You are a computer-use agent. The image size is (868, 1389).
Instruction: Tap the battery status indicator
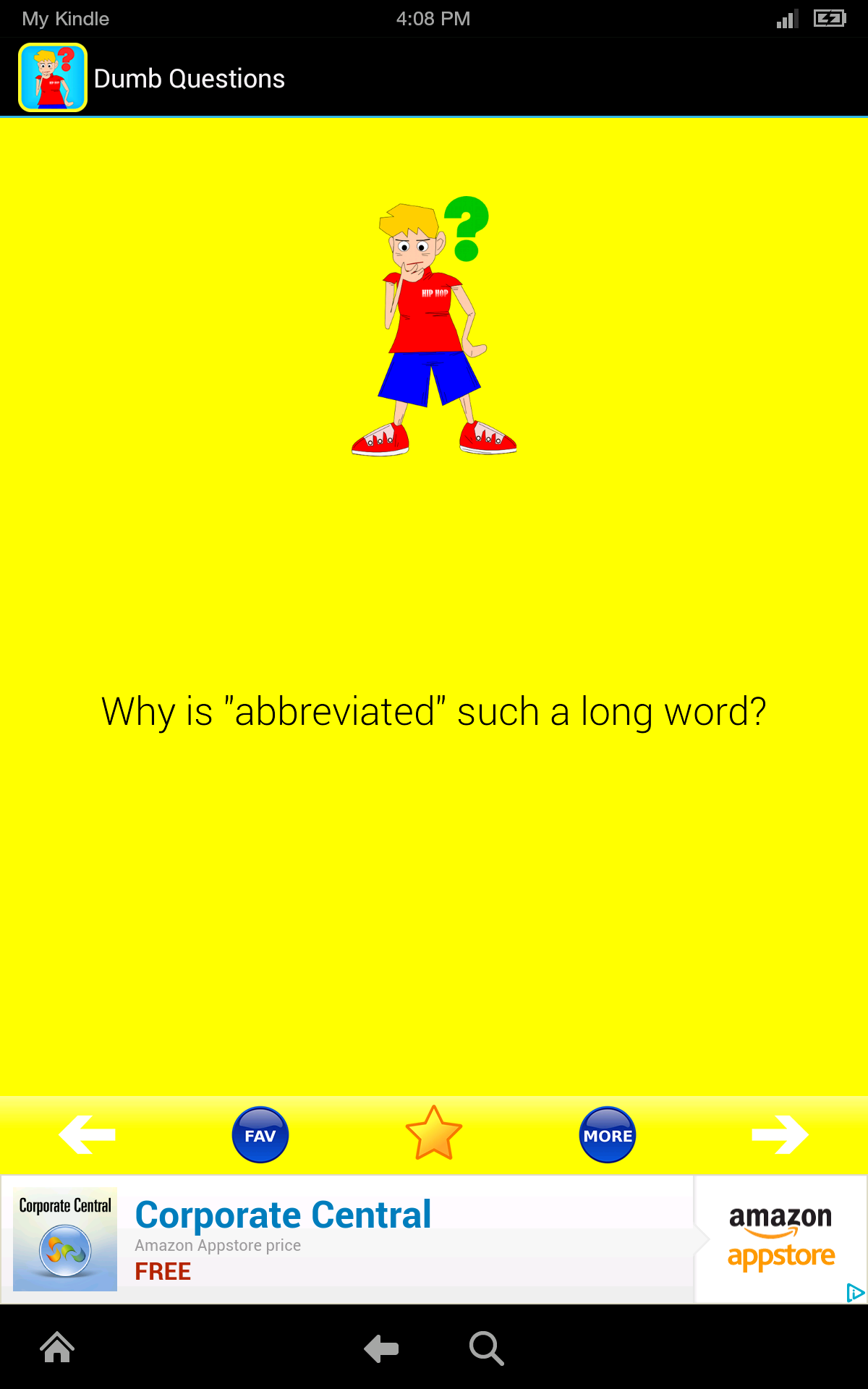point(828,18)
